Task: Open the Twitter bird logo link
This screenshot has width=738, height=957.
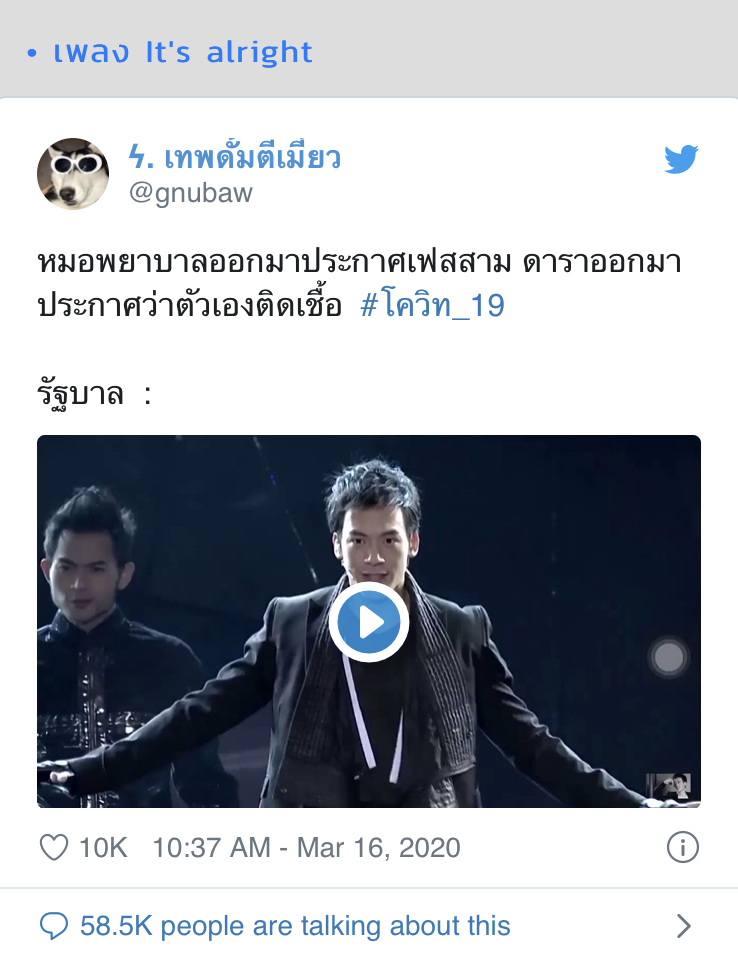Action: pos(681,160)
